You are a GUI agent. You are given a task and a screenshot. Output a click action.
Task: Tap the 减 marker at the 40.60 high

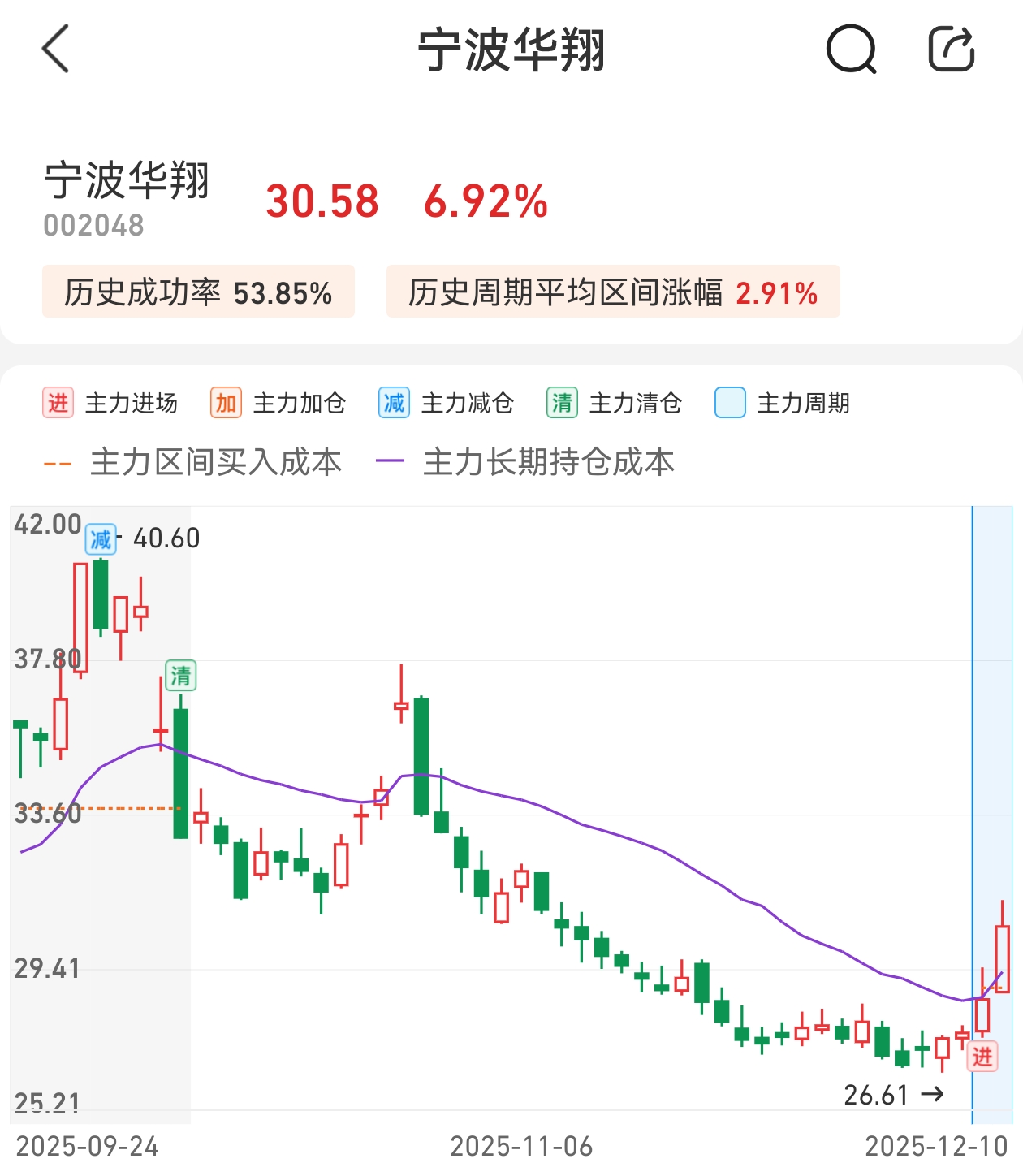tap(101, 539)
